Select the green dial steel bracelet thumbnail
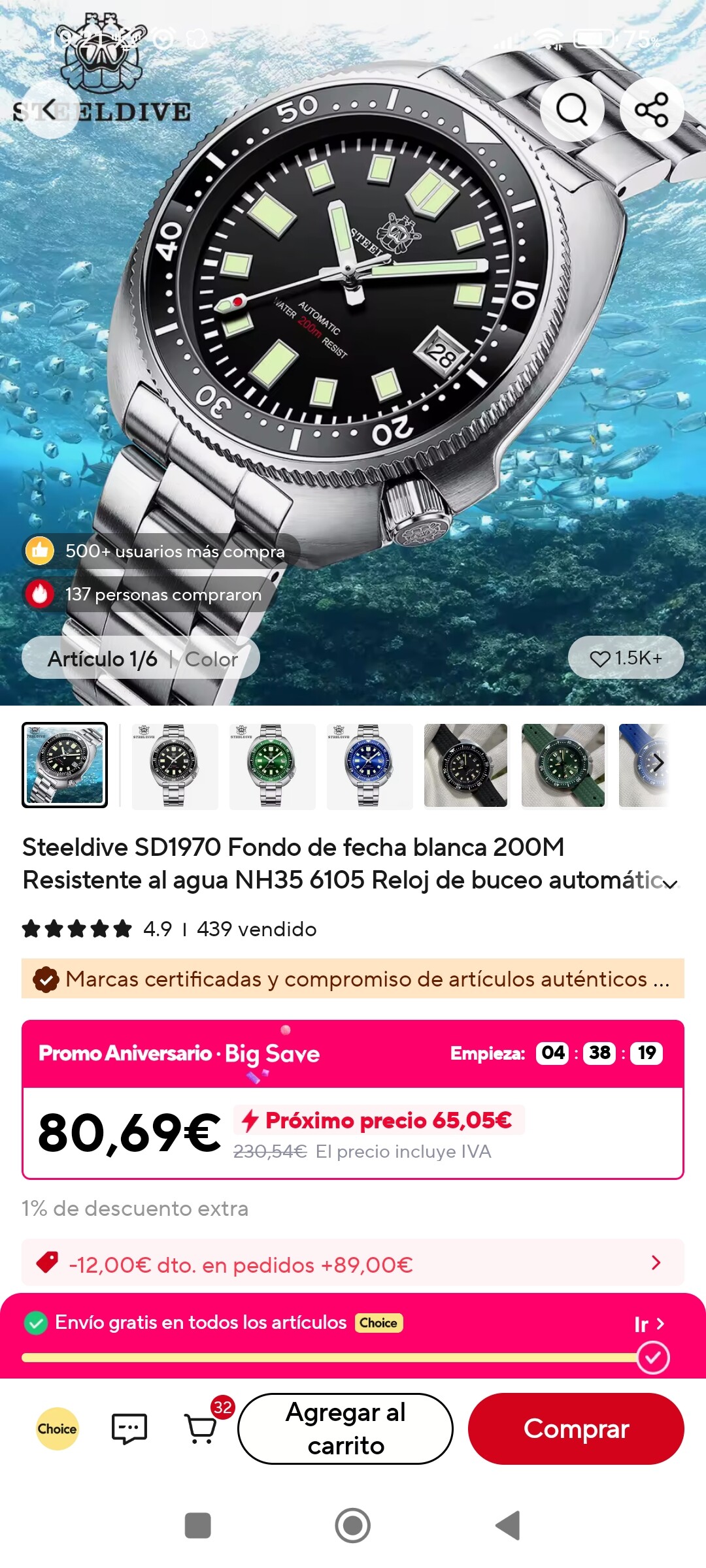The height and width of the screenshot is (1568, 706). coord(272,766)
